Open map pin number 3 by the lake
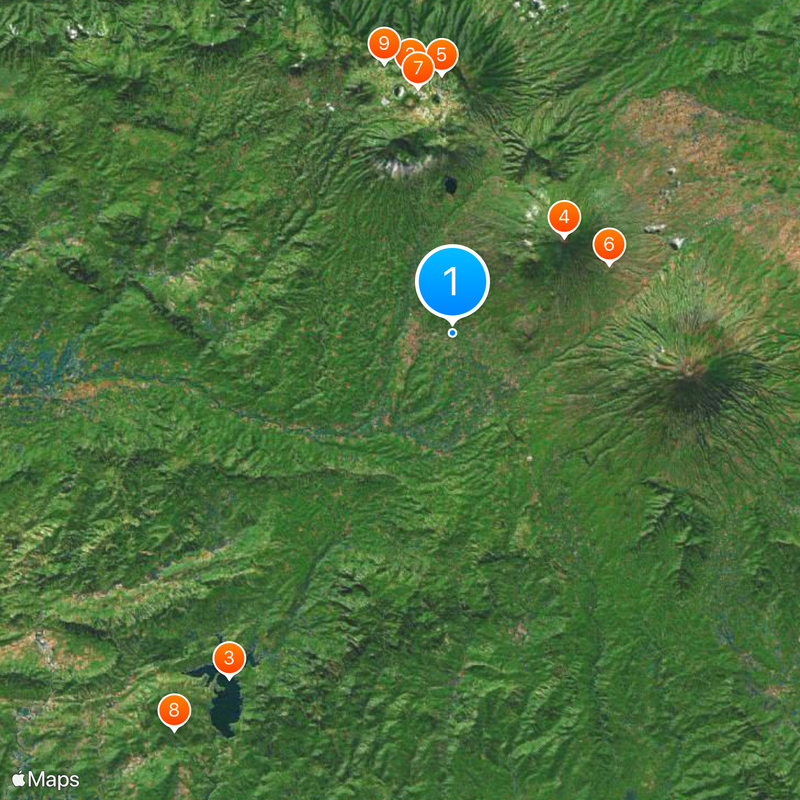This screenshot has width=800, height=800. point(229,658)
